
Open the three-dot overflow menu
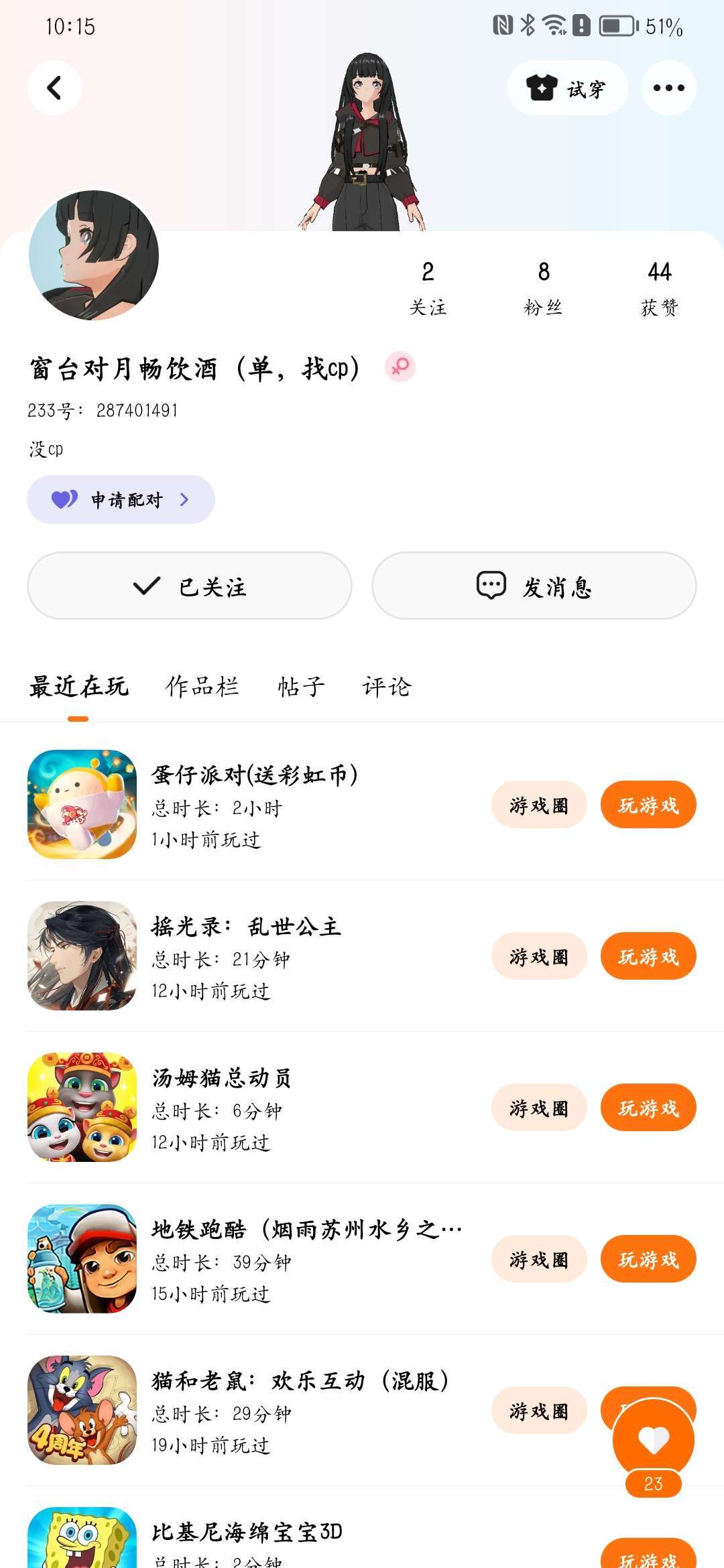(668, 88)
